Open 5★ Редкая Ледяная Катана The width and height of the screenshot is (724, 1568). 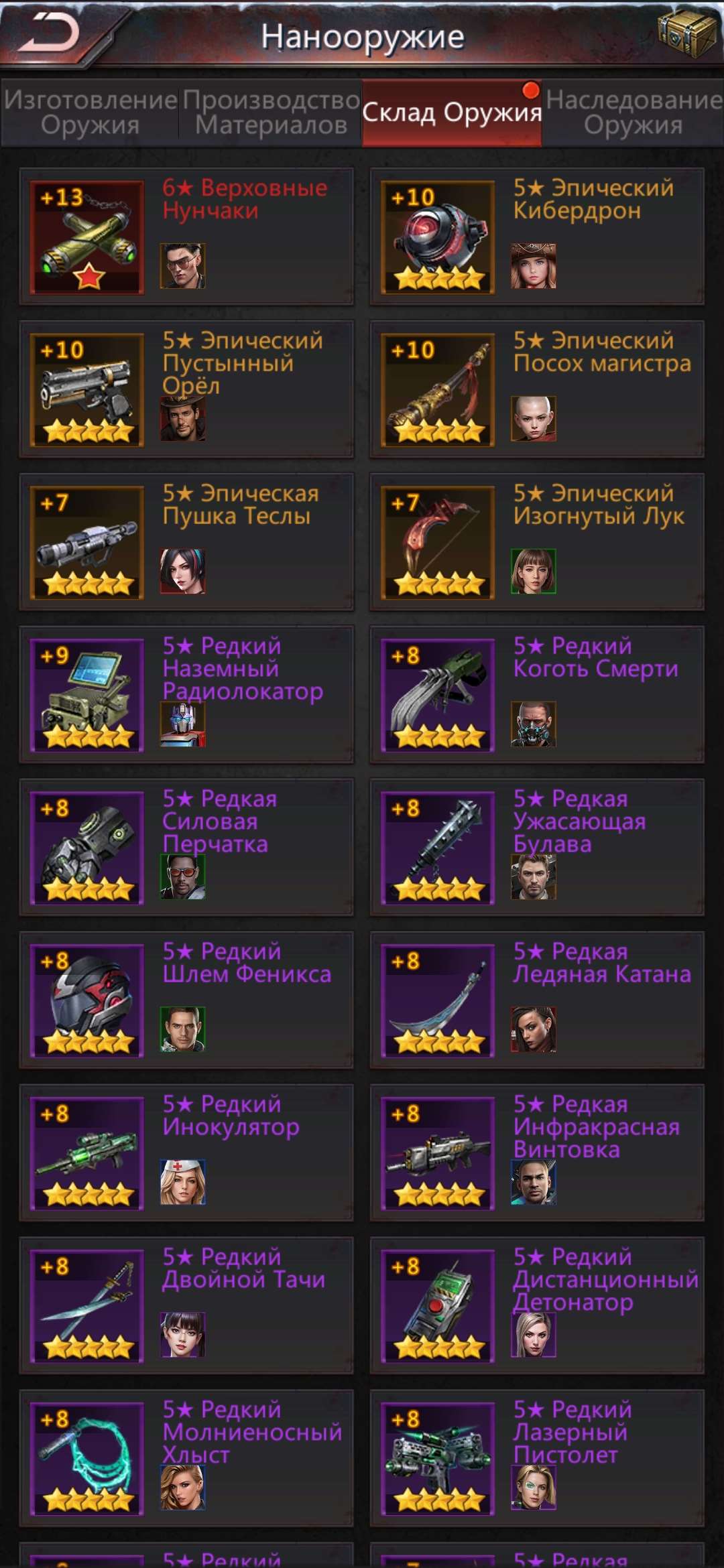pyautogui.click(x=537, y=1000)
